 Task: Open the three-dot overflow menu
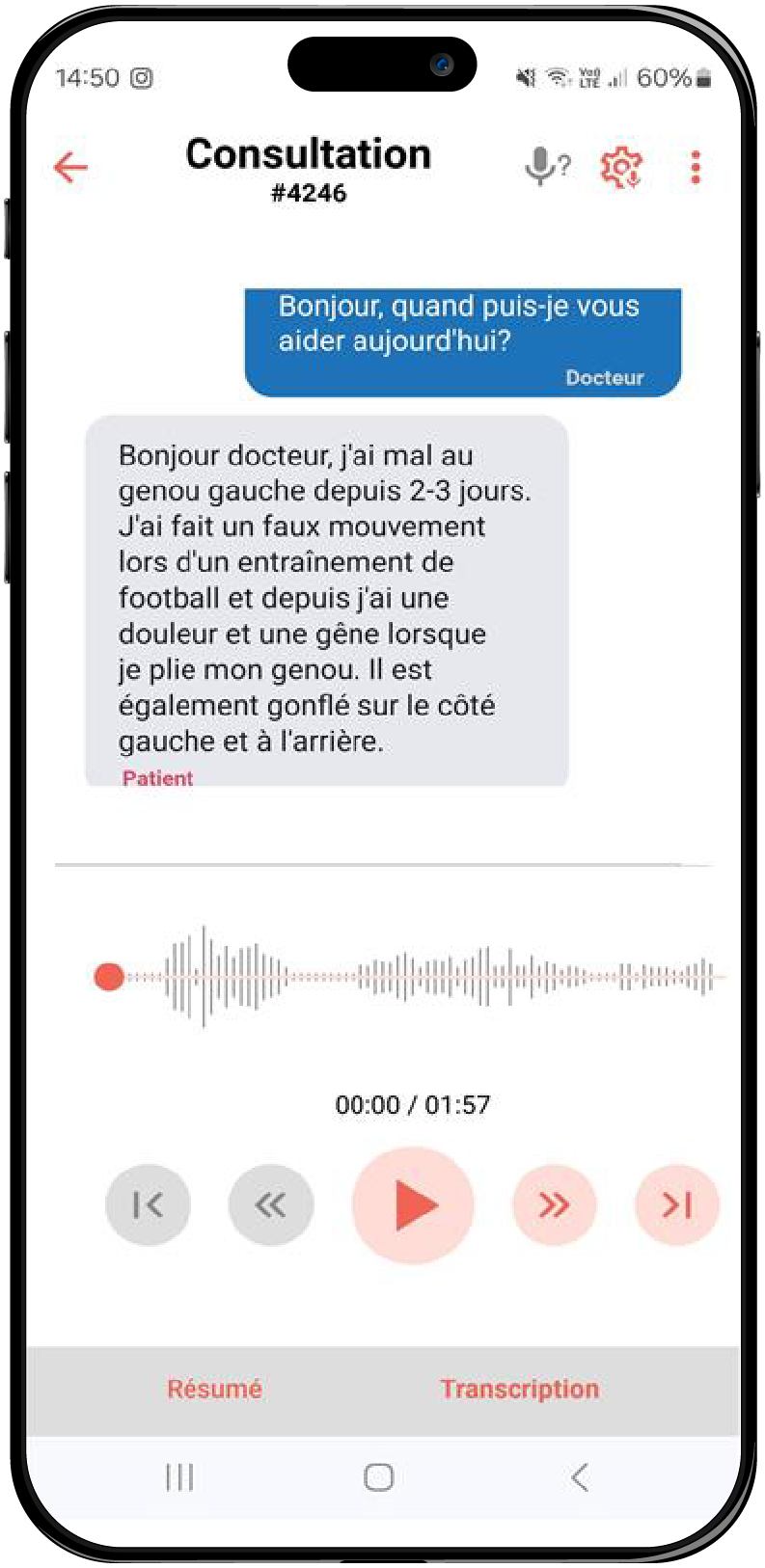point(696,168)
